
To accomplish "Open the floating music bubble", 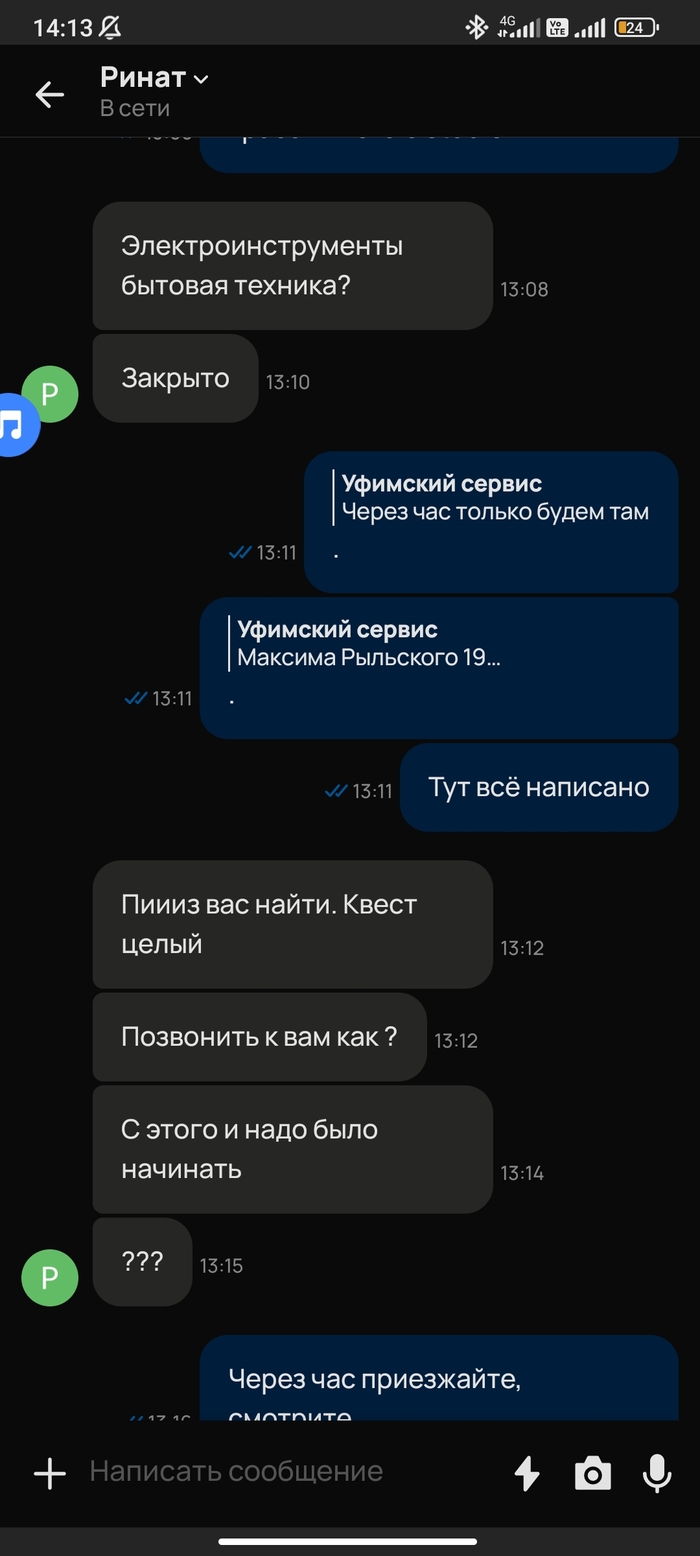I will tap(12, 426).
